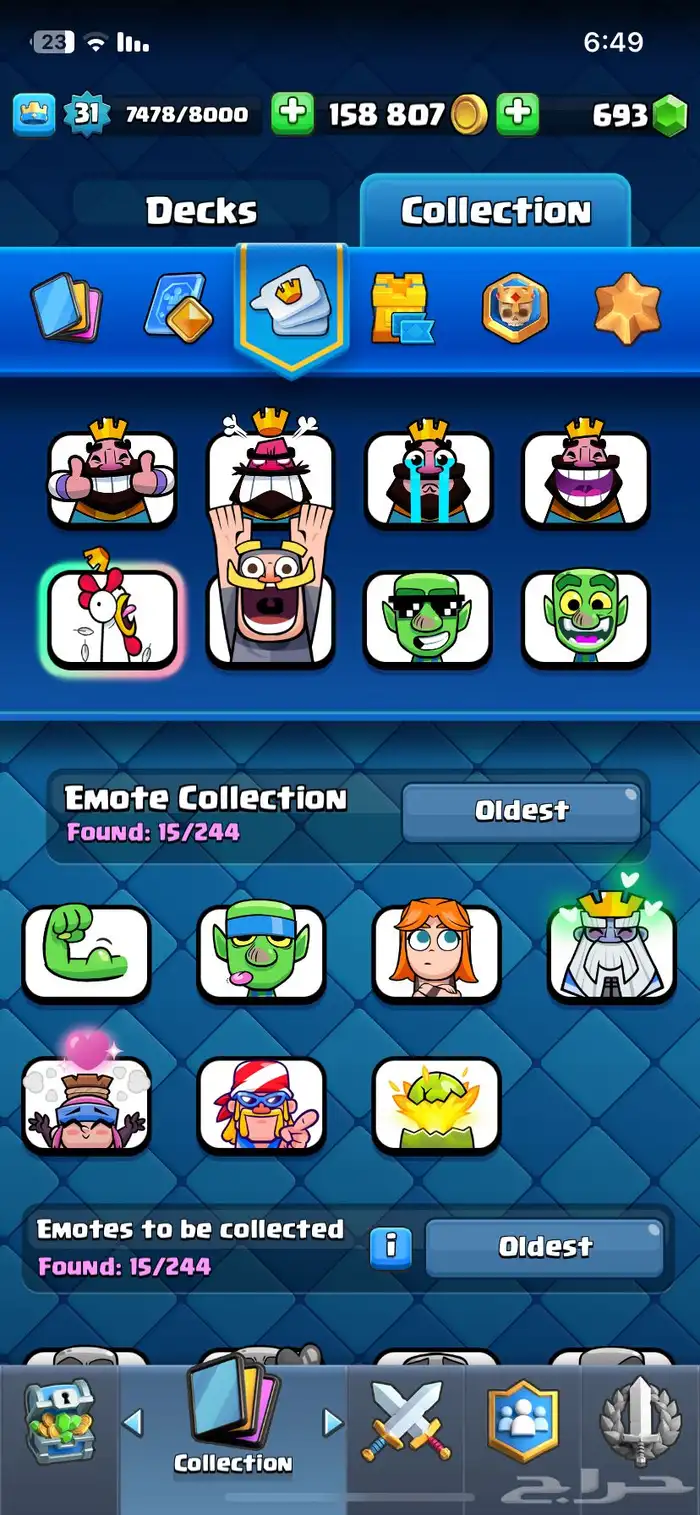The height and width of the screenshot is (1515, 700).
Task: Select the orange-haired Valkyrie emote
Action: point(436,952)
